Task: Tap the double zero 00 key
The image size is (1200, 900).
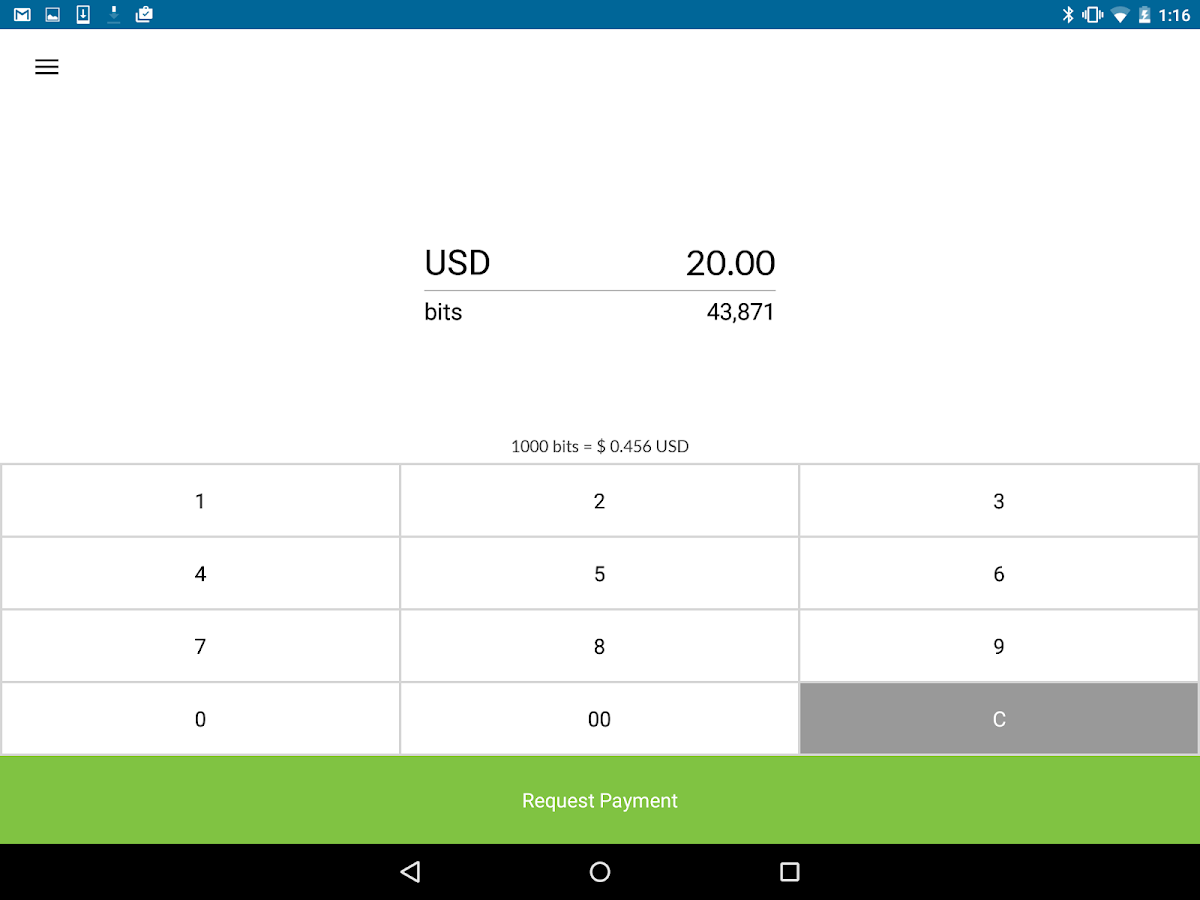Action: click(x=600, y=719)
